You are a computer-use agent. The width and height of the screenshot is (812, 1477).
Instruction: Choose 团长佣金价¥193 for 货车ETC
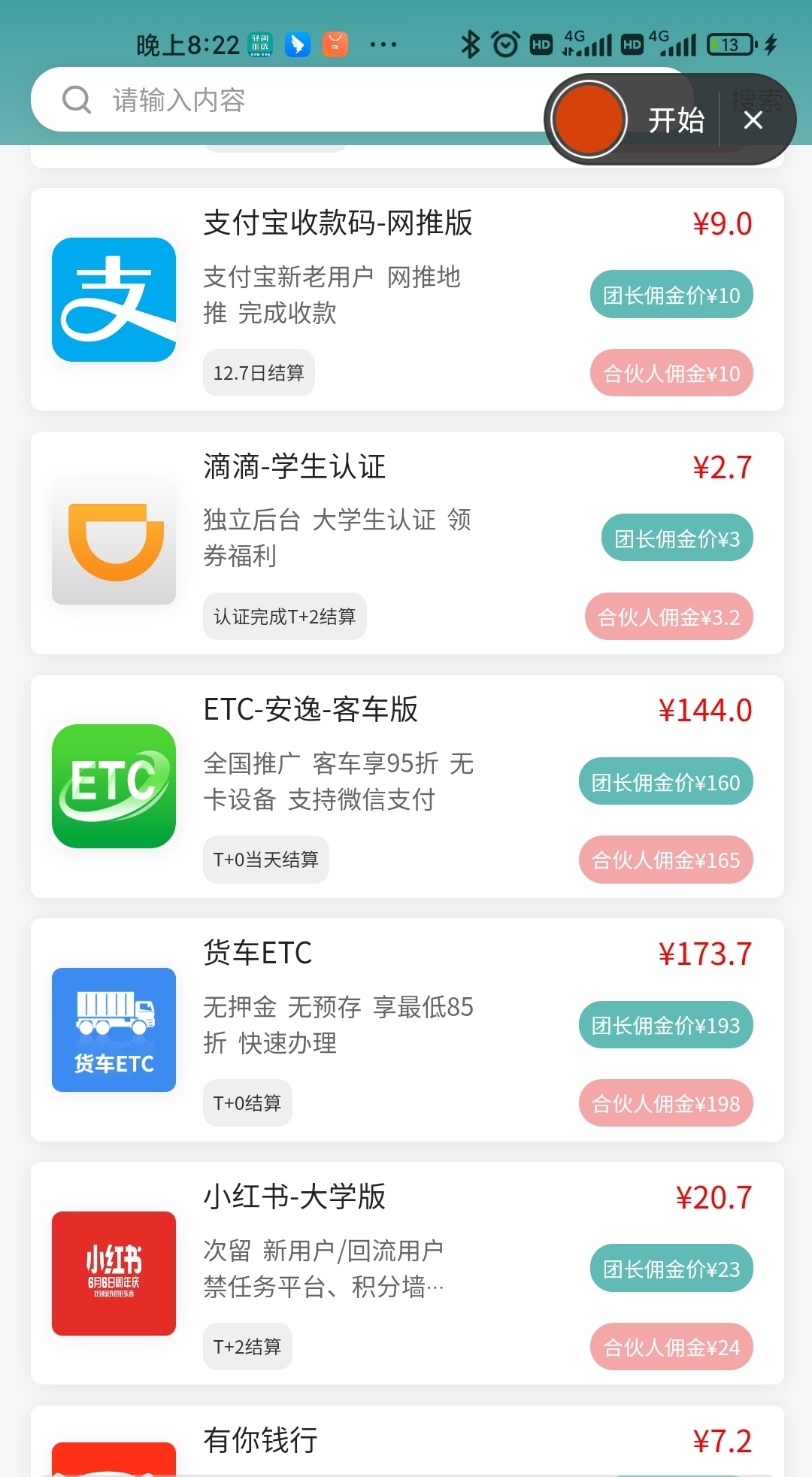[x=665, y=1025]
